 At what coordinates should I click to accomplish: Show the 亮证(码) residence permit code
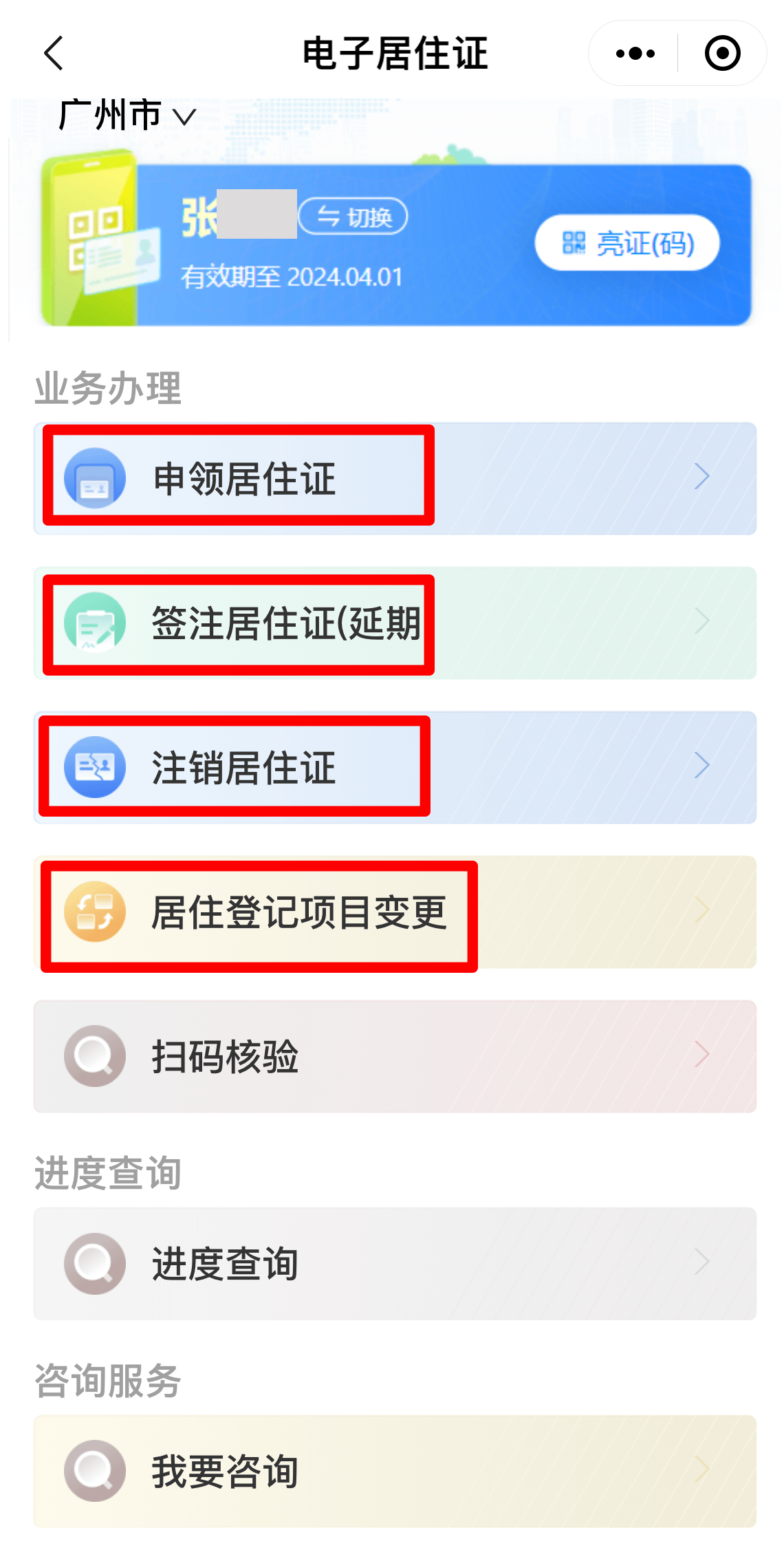[627, 243]
